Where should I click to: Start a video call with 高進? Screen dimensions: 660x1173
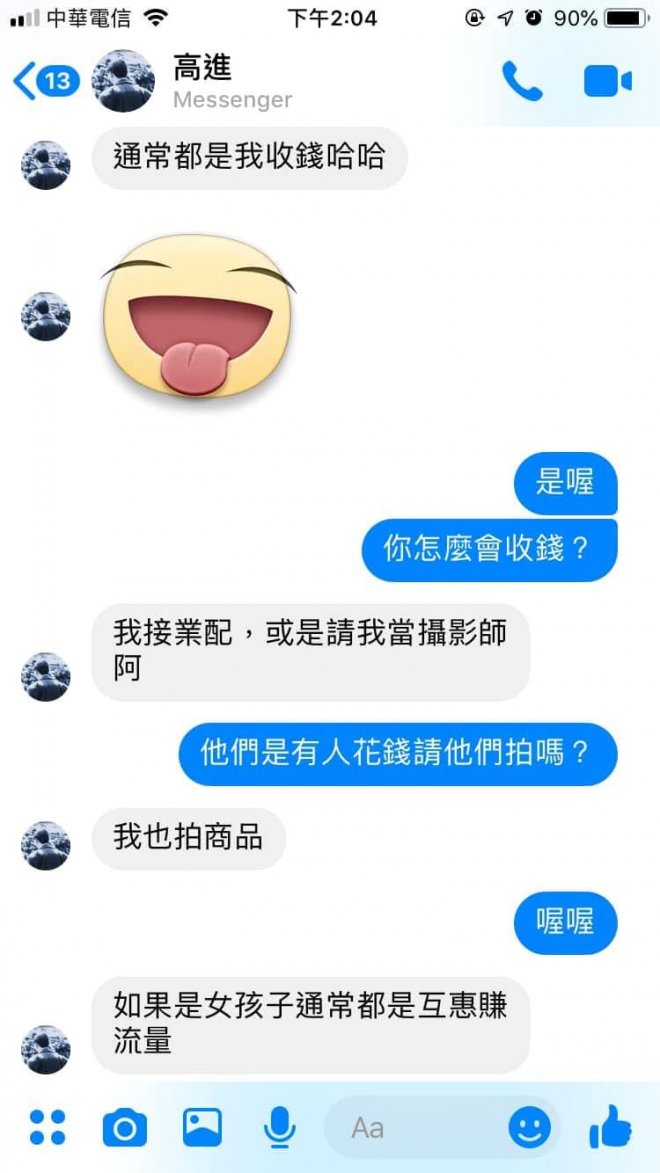pyautogui.click(x=607, y=82)
